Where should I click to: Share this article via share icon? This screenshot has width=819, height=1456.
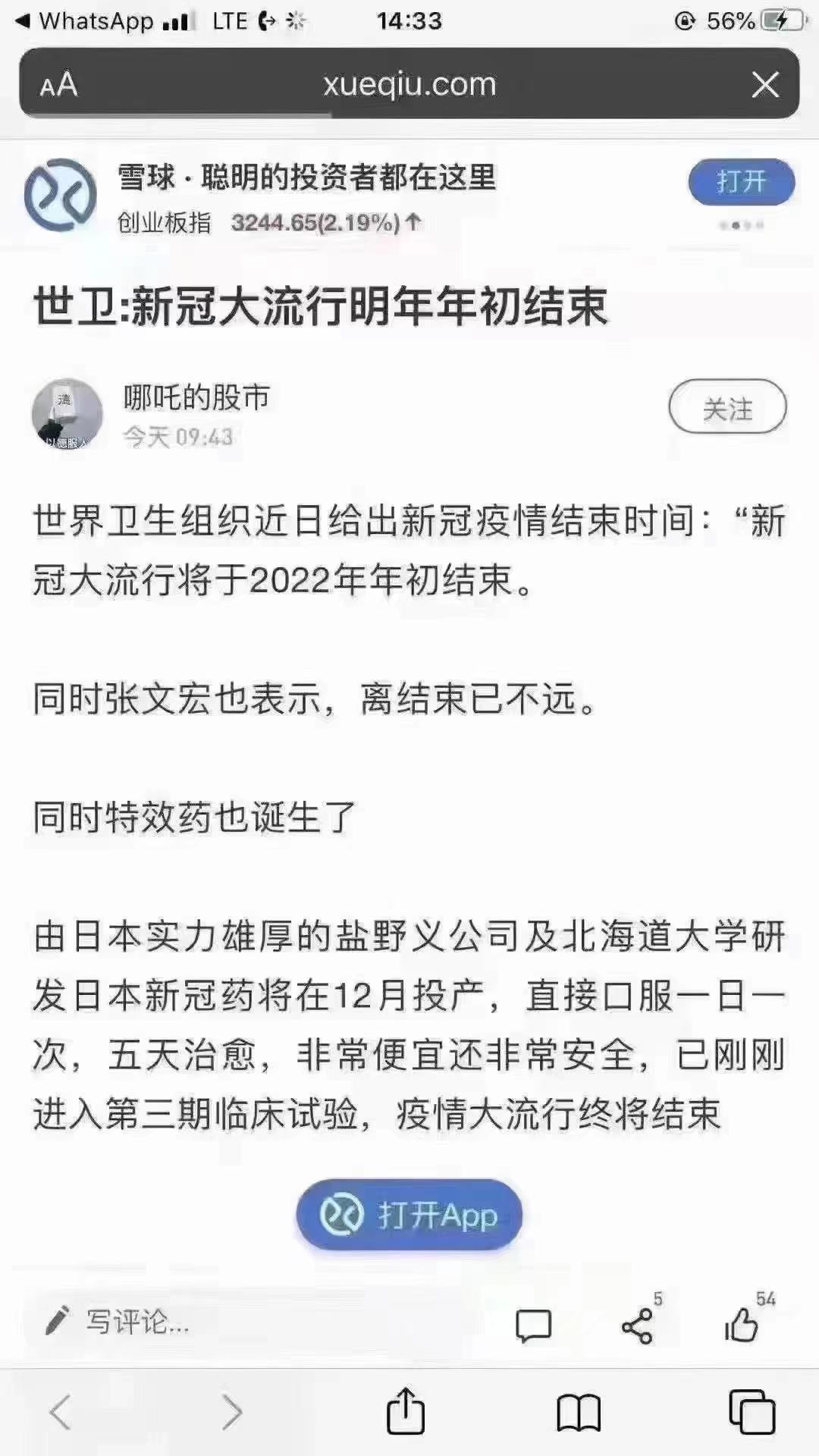click(637, 1326)
